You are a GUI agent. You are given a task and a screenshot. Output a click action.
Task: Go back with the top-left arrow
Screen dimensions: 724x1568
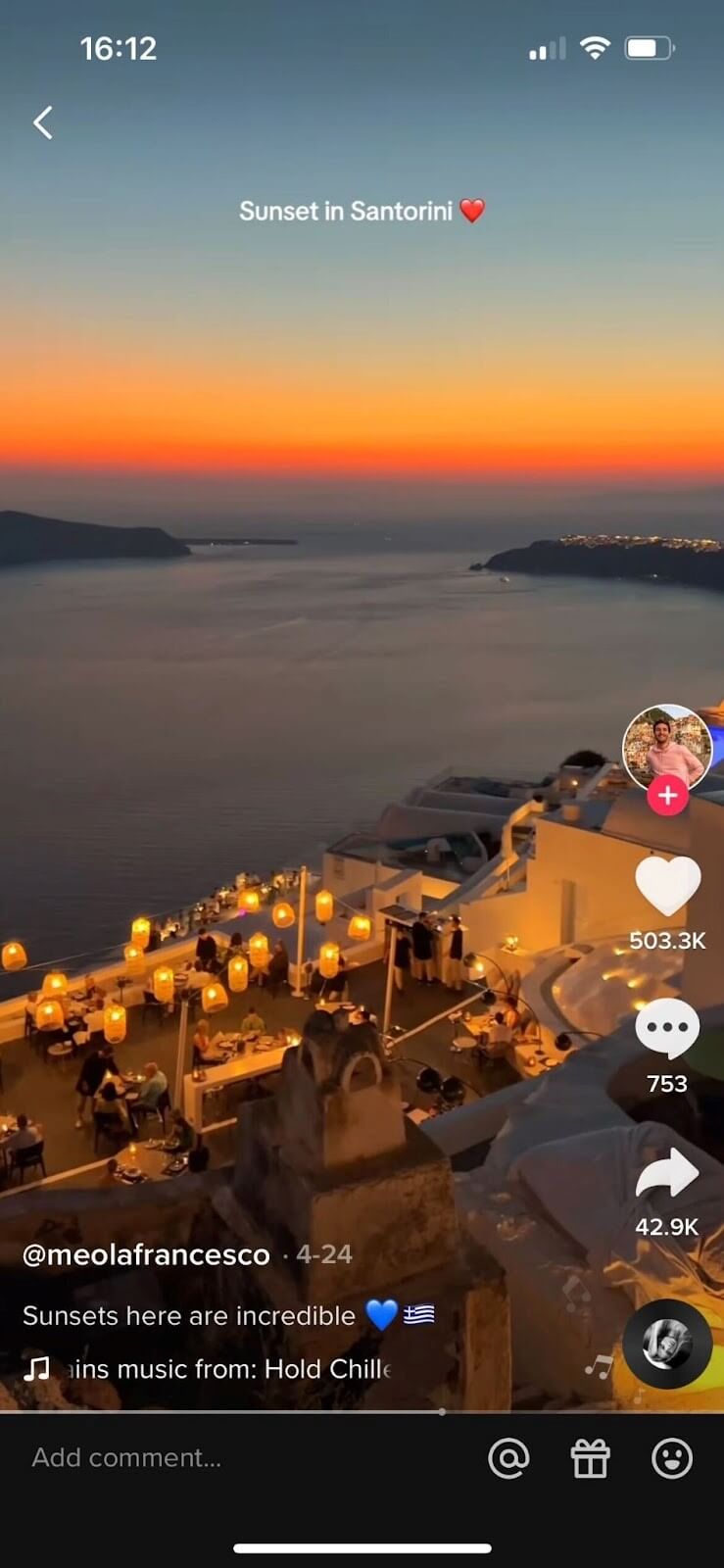(x=43, y=122)
